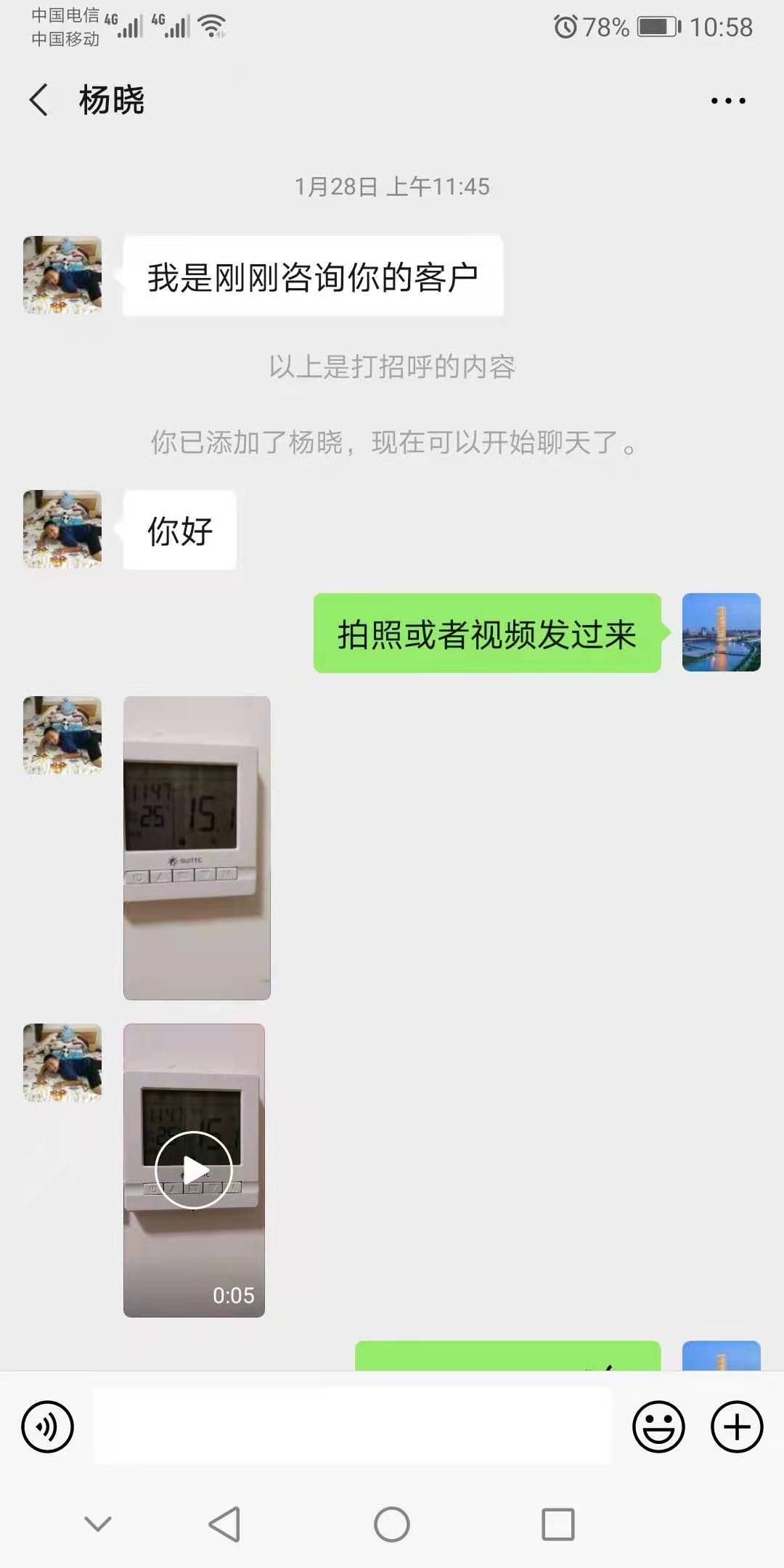Go back from the 杨晓 chat
Image resolution: width=784 pixels, height=1568 pixels.
[x=40, y=100]
